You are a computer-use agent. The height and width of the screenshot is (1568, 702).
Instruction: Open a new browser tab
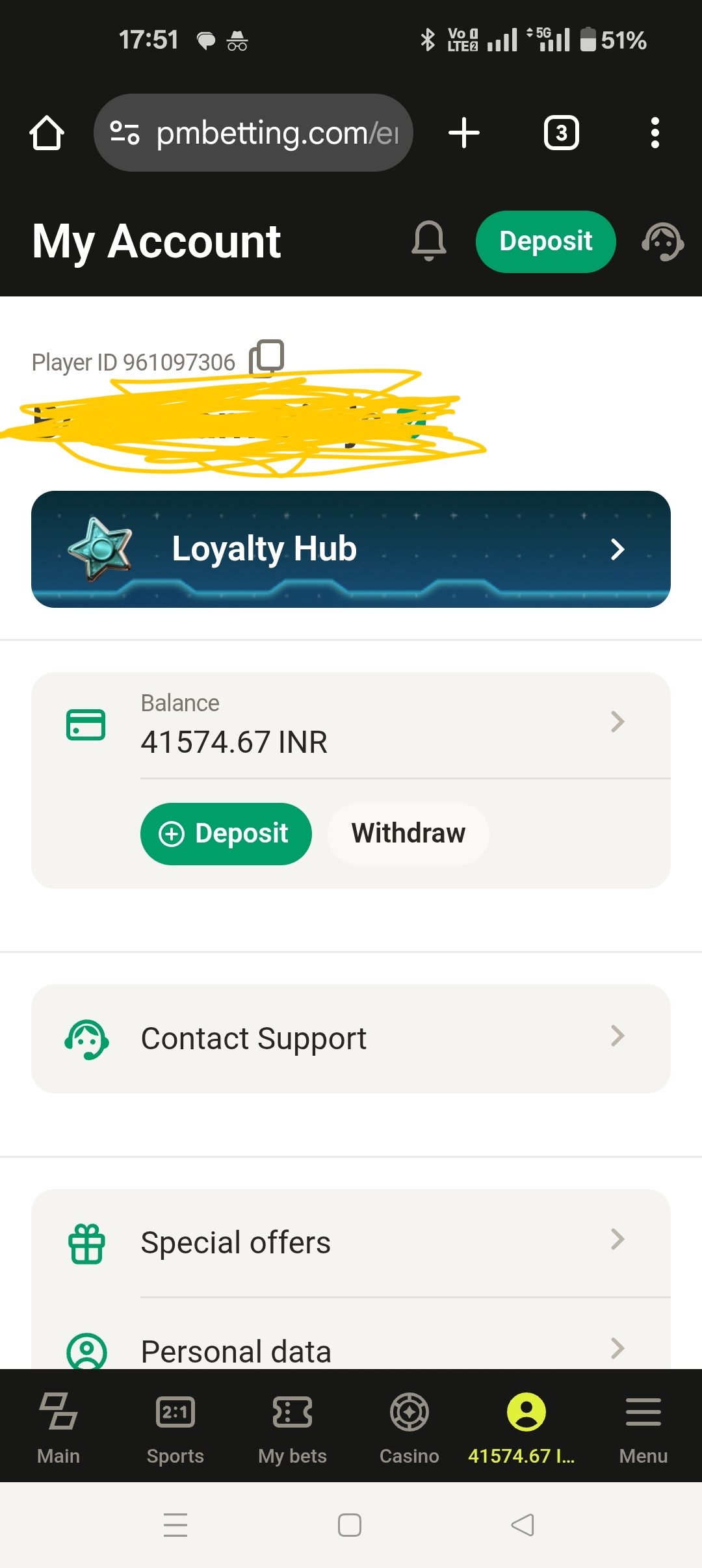[464, 133]
